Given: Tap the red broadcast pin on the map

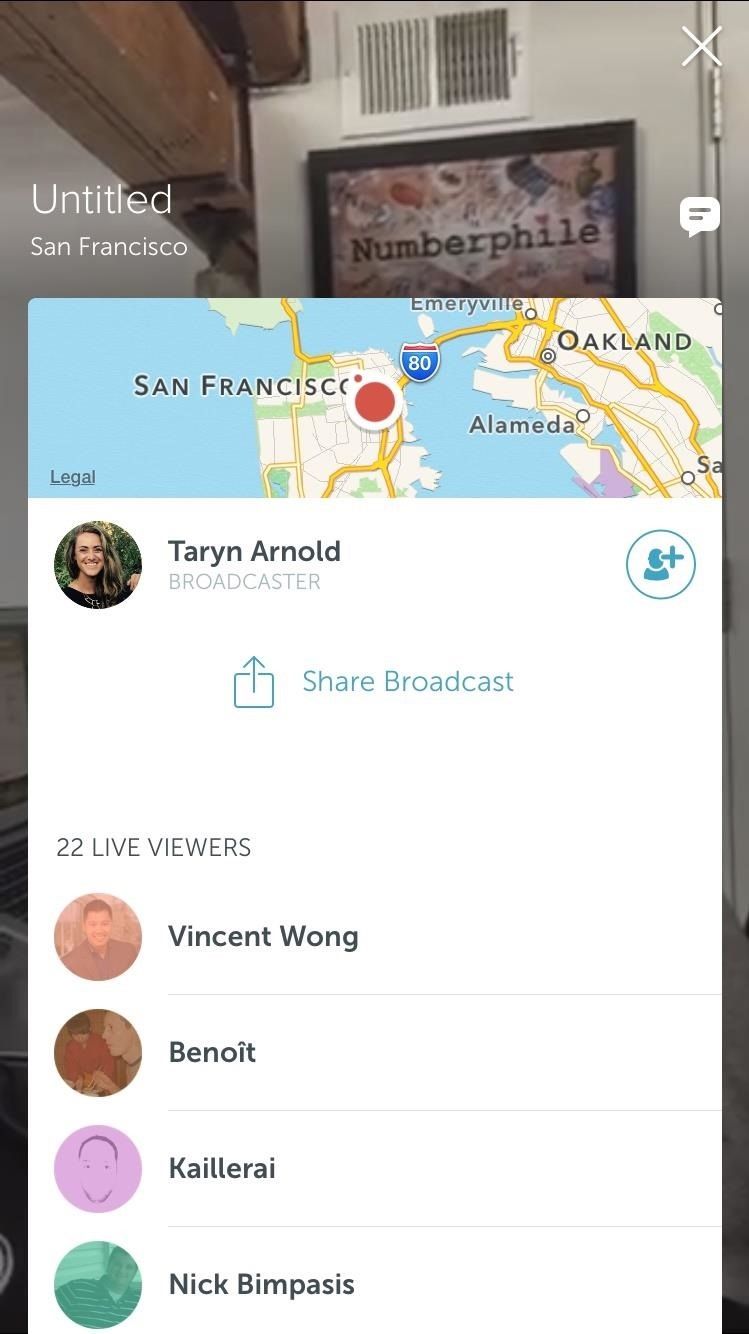Looking at the screenshot, I should (374, 400).
